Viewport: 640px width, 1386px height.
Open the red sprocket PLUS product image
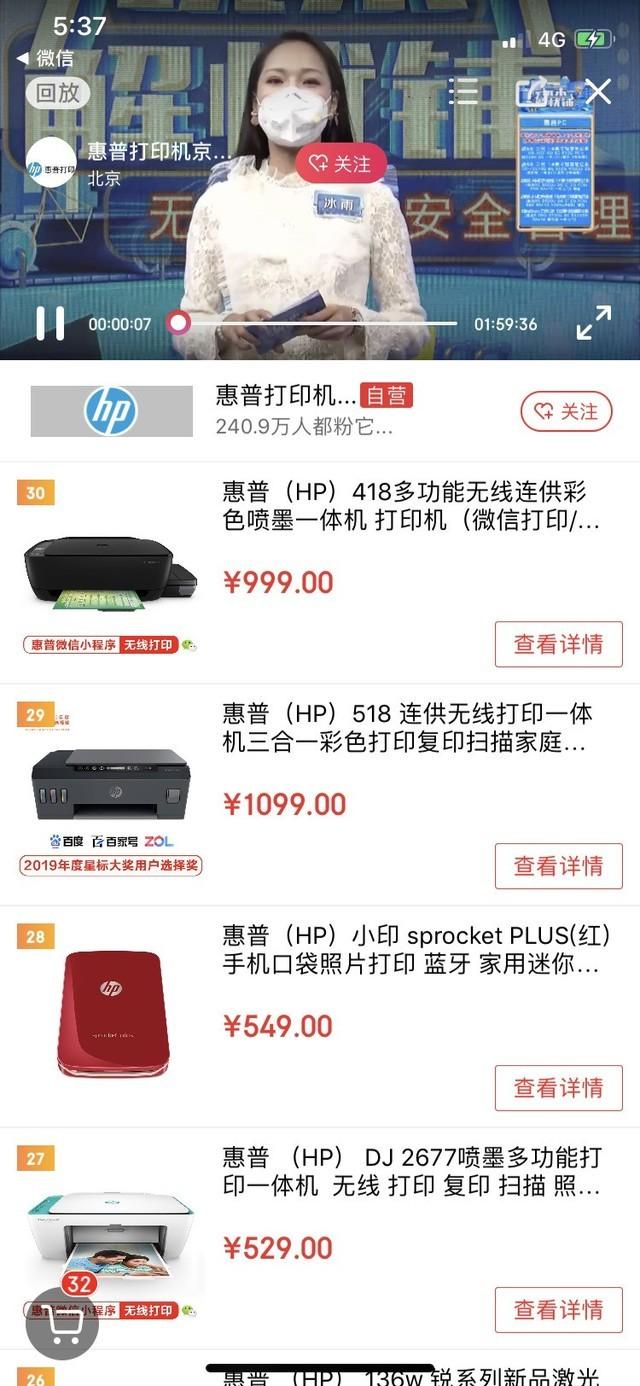pos(112,1013)
